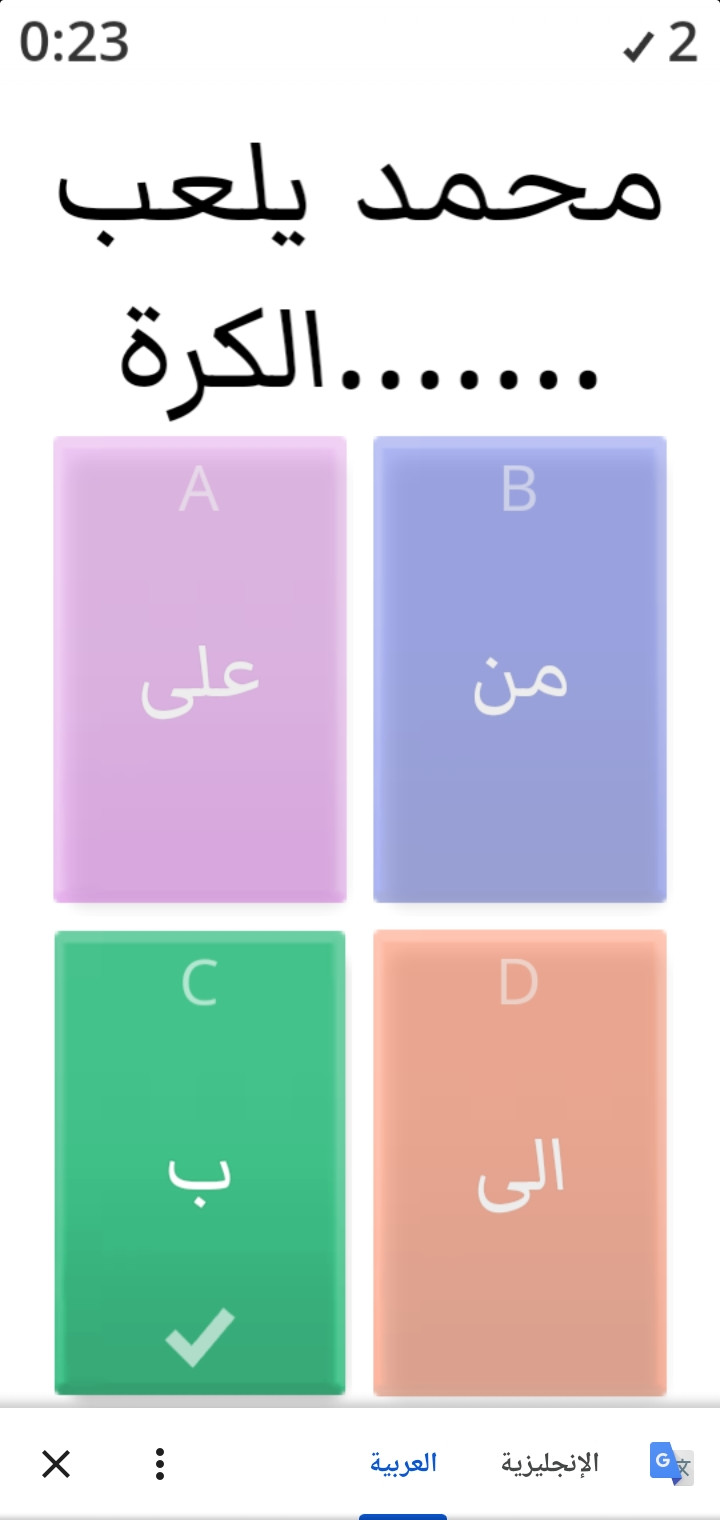Select answer D الى
Screen dimensions: 720x1520
click(519, 1162)
